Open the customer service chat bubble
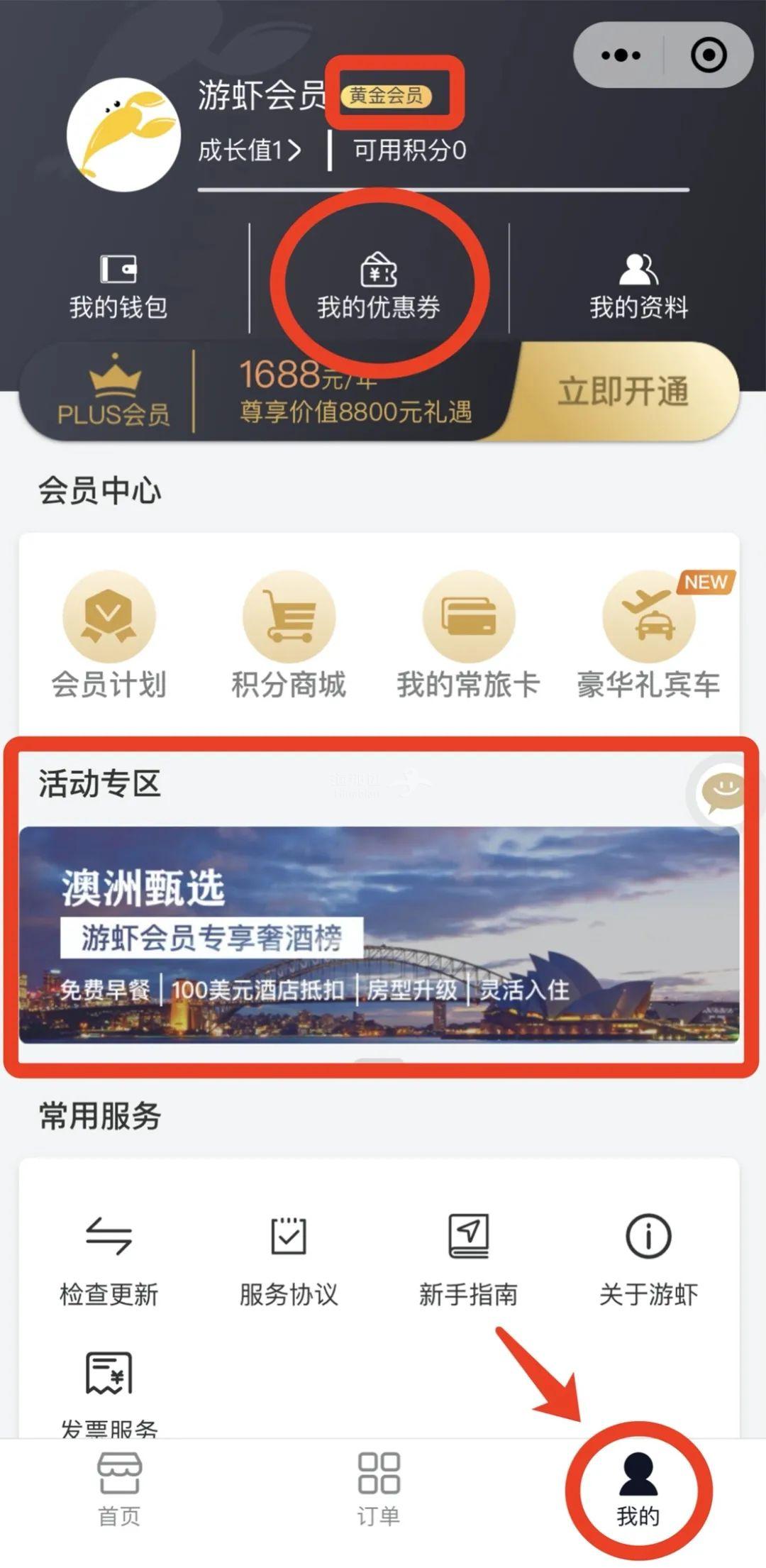 (x=722, y=791)
